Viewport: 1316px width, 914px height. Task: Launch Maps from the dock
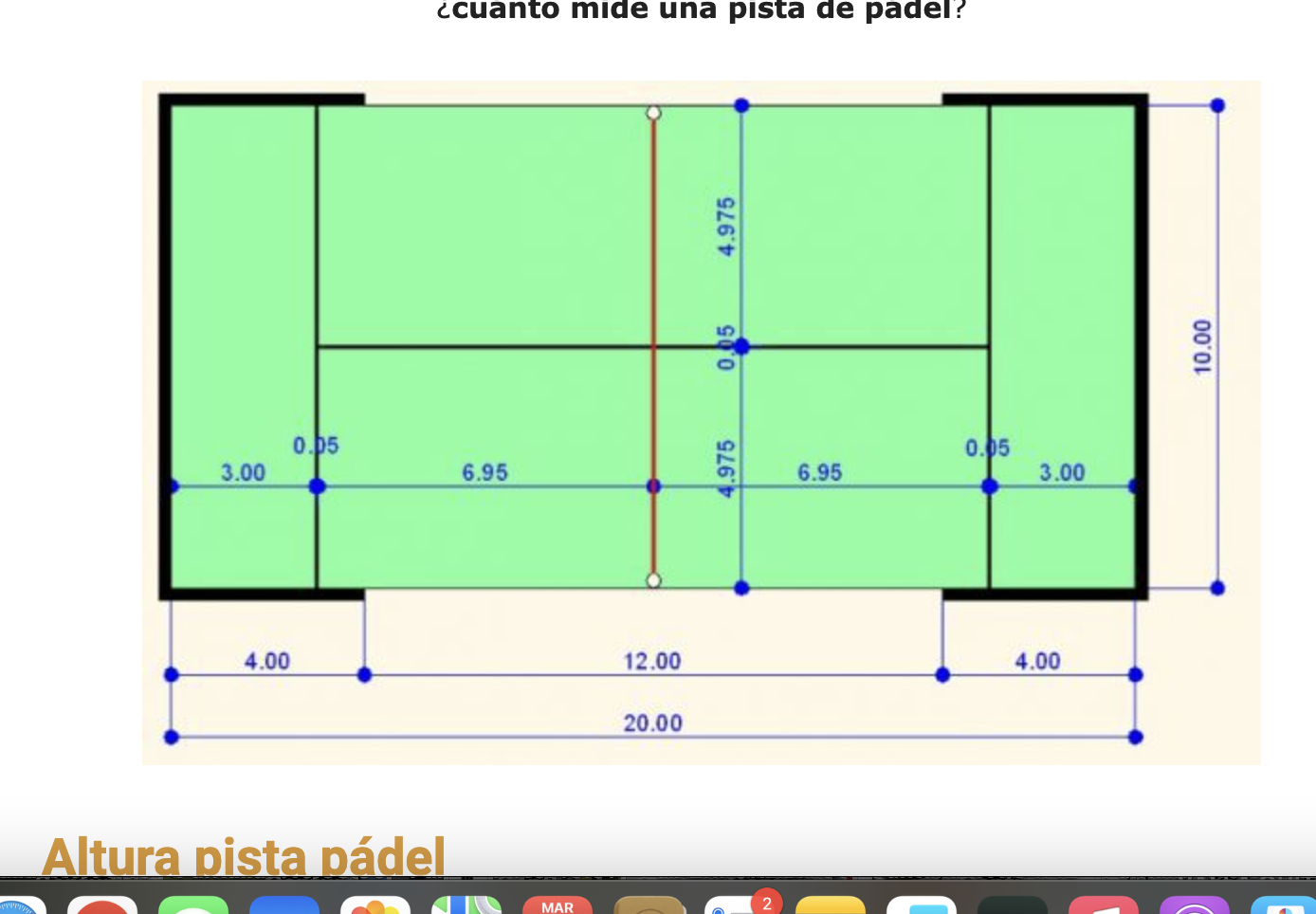466,905
